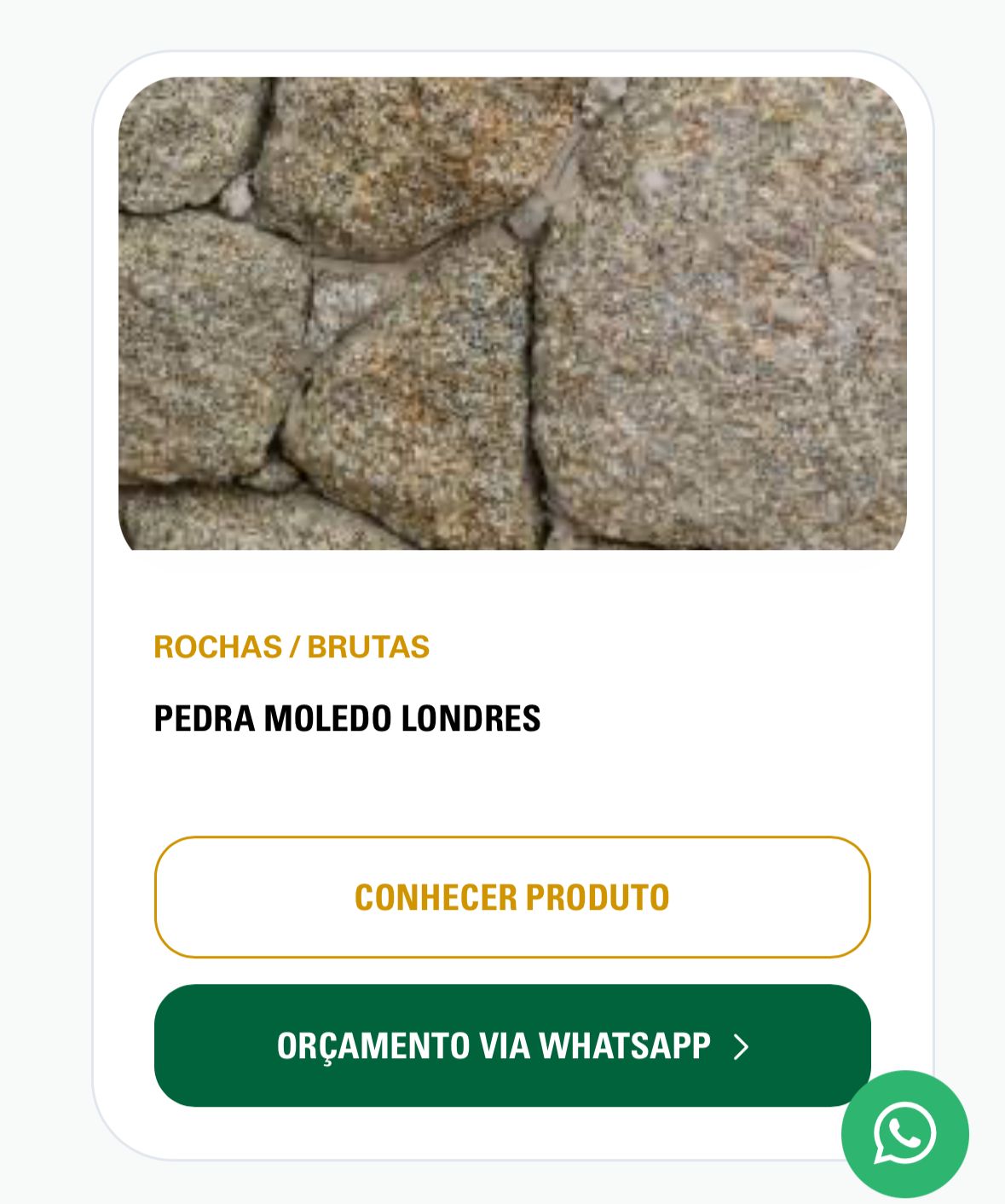Click the right-pointing arrow on the green button
This screenshot has height=1204, width=1005.
741,1046
